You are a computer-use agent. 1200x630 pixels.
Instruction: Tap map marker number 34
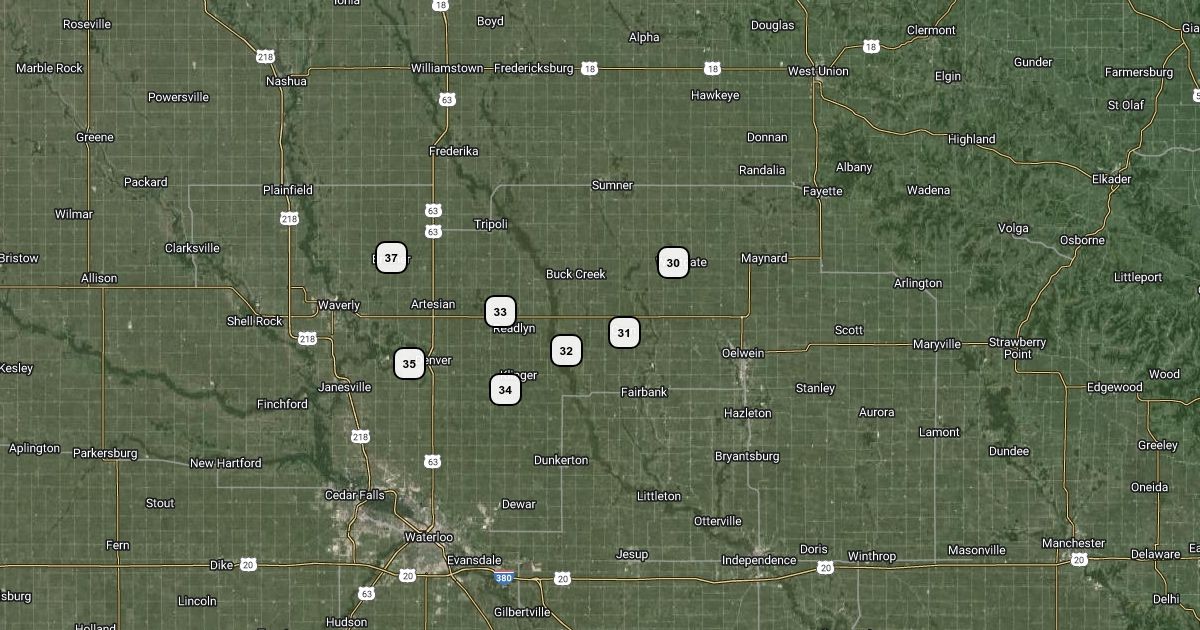click(x=505, y=390)
